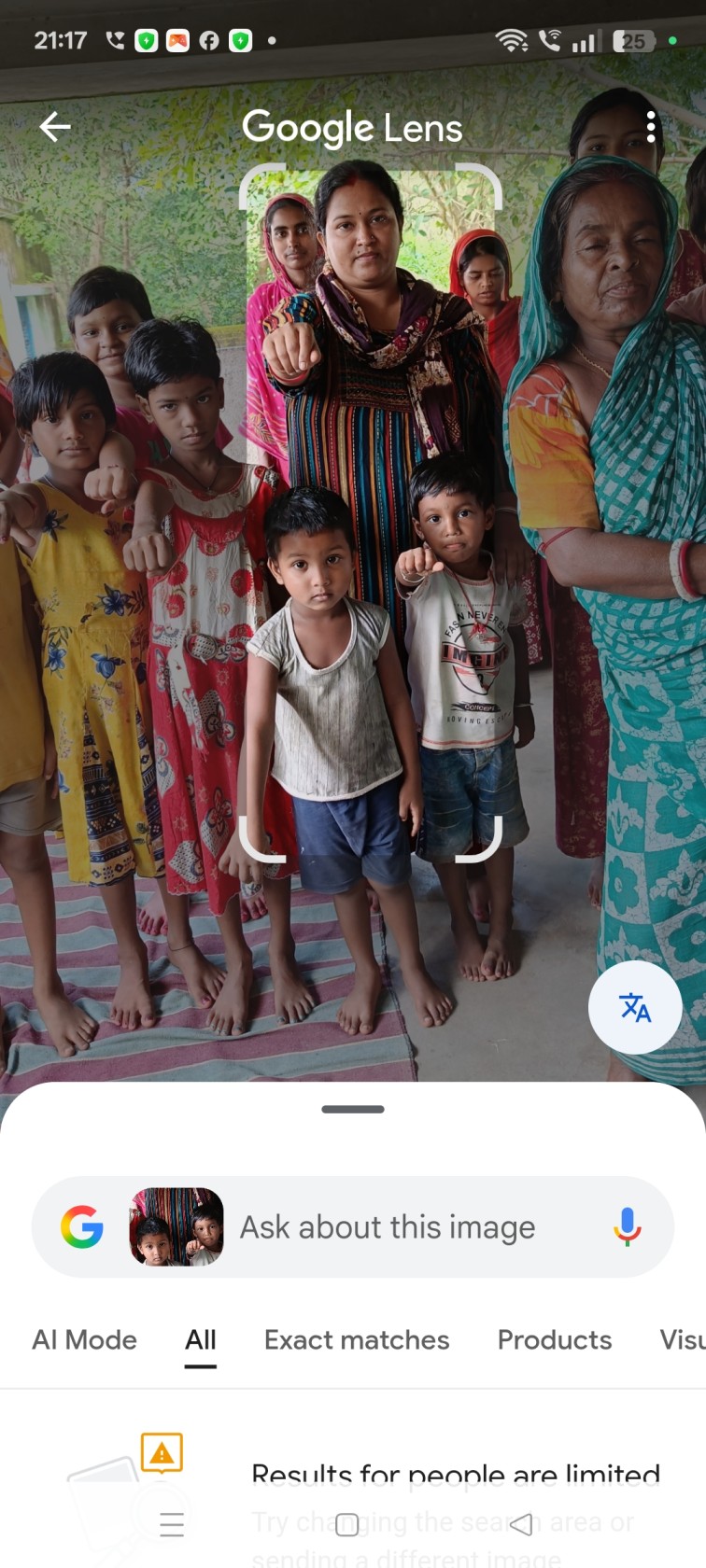Open the three-dot overflow menu
This screenshot has width=706, height=1568.
click(x=651, y=127)
